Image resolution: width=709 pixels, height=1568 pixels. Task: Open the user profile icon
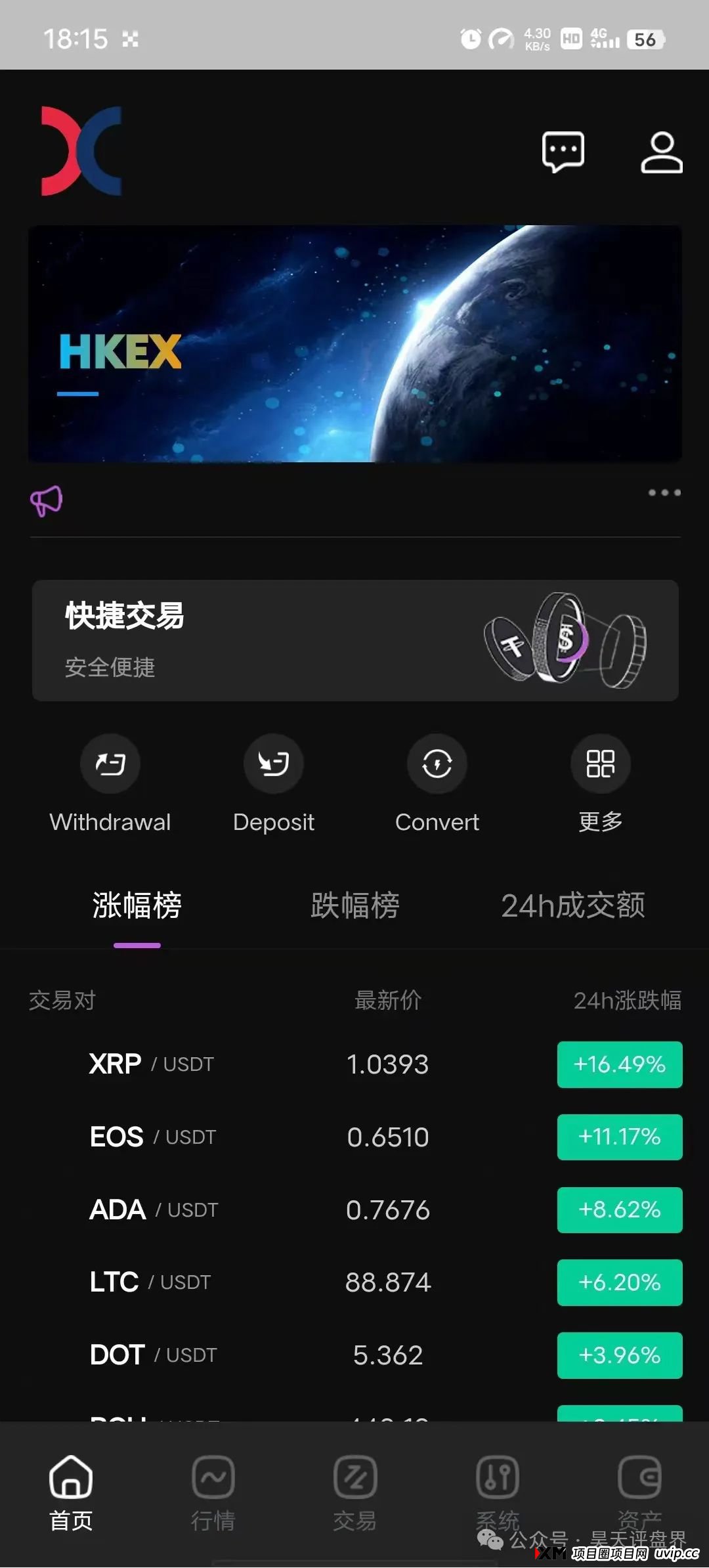660,152
